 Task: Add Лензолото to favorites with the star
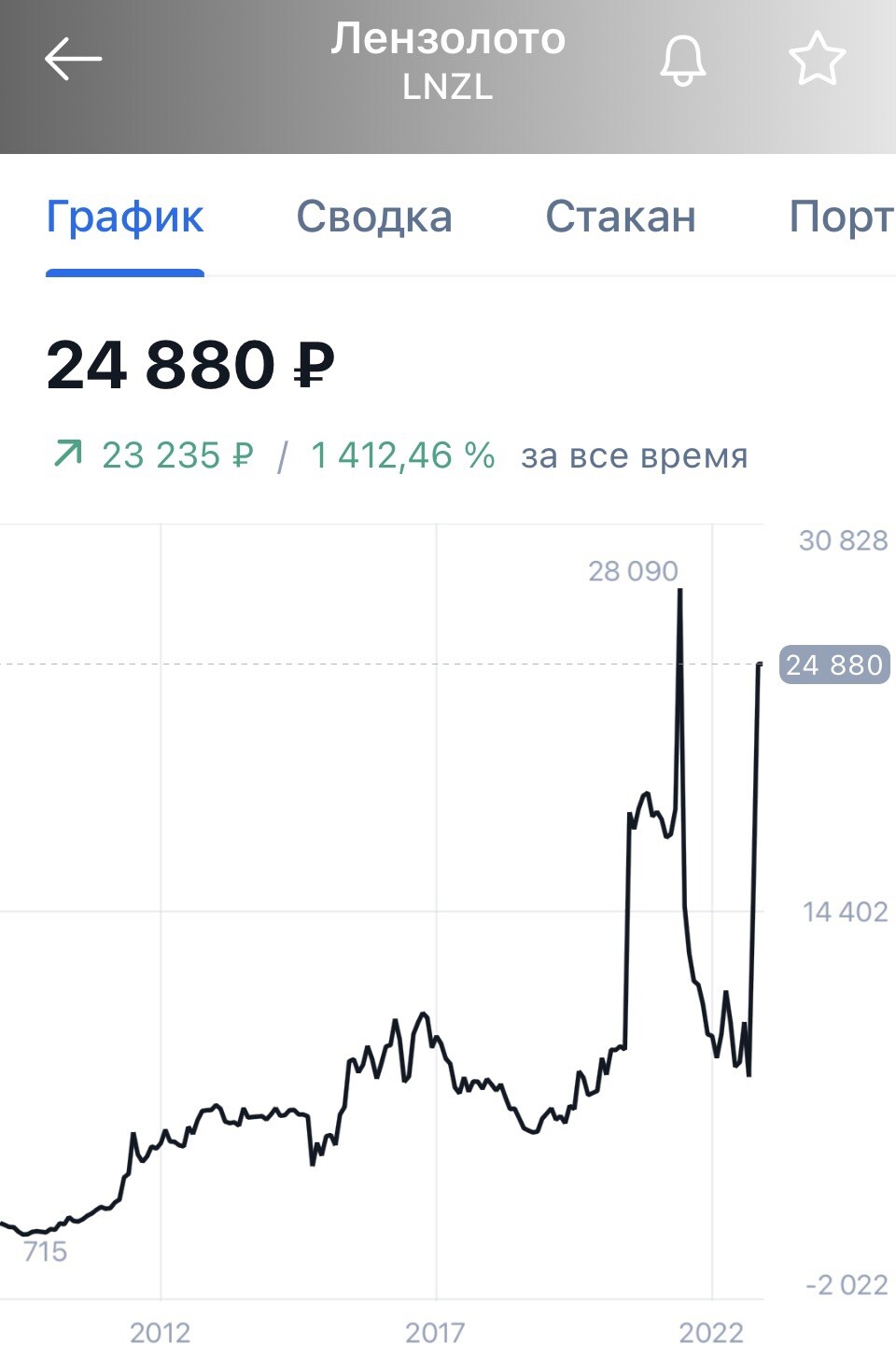(818, 58)
